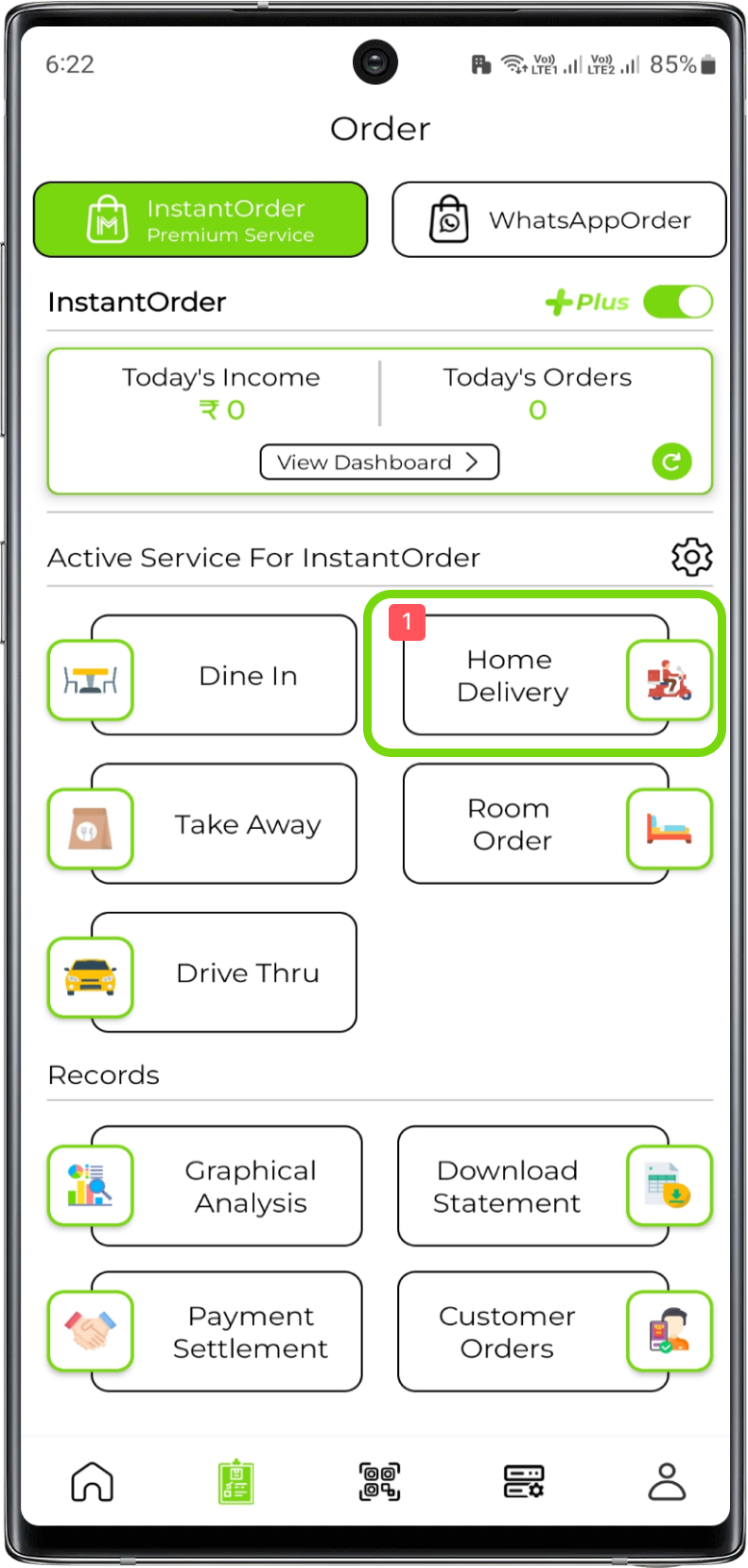Toggle the Plus switch off
Viewport: 748px width, 1568px height.
tap(677, 302)
